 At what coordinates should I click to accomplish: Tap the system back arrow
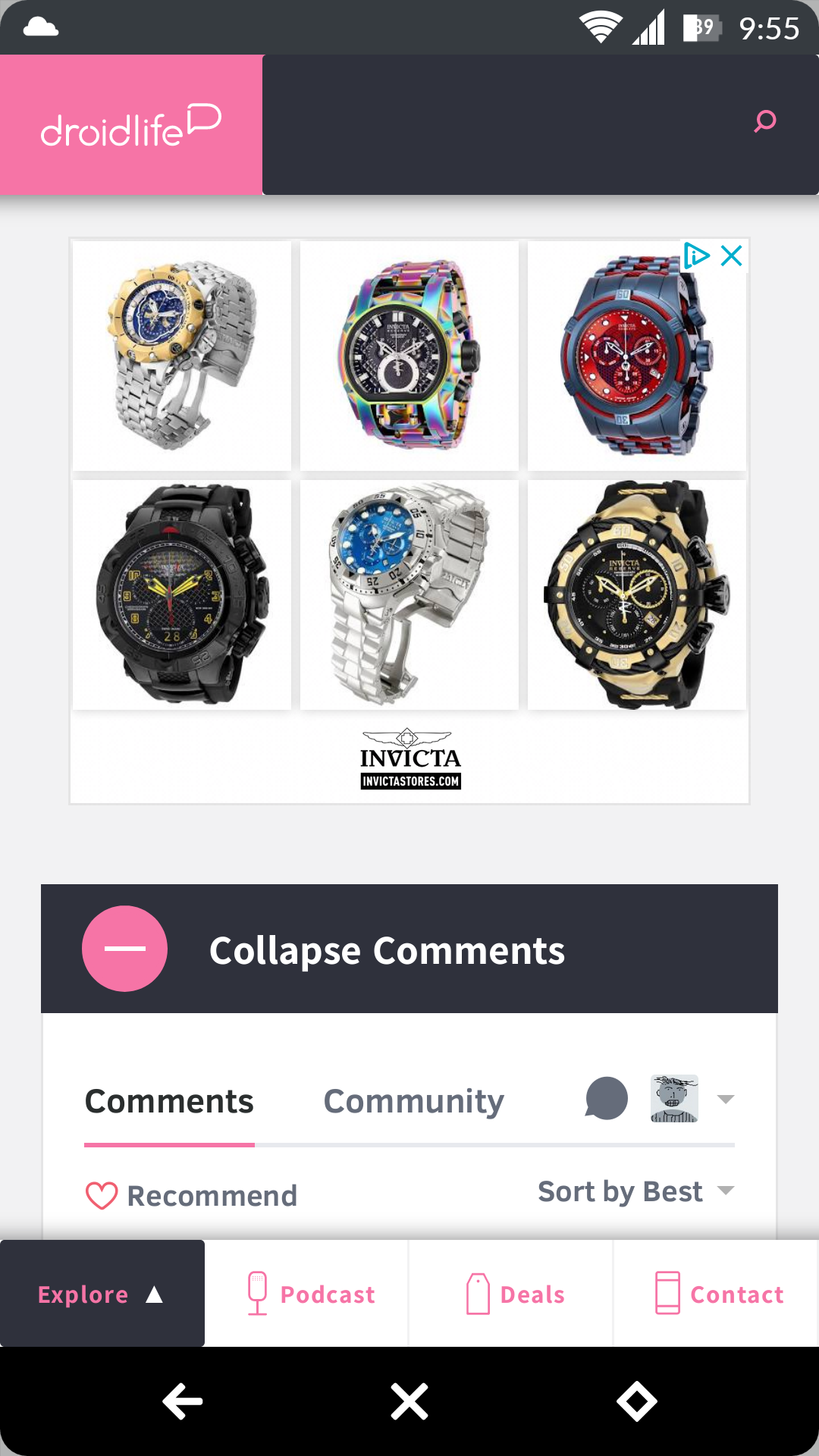[x=182, y=1401]
